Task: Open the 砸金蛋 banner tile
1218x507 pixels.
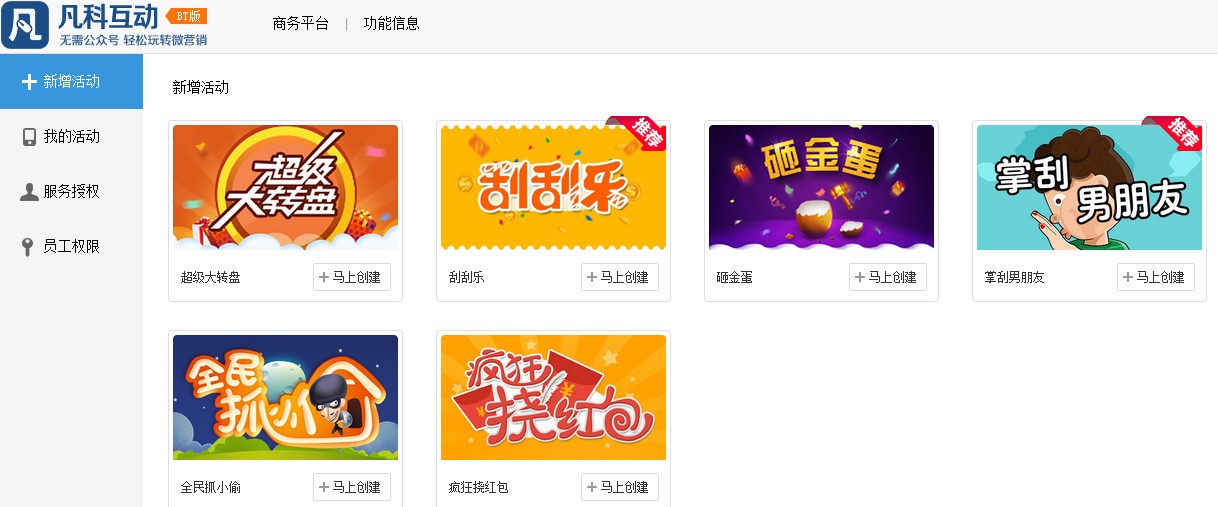Action: click(x=821, y=187)
